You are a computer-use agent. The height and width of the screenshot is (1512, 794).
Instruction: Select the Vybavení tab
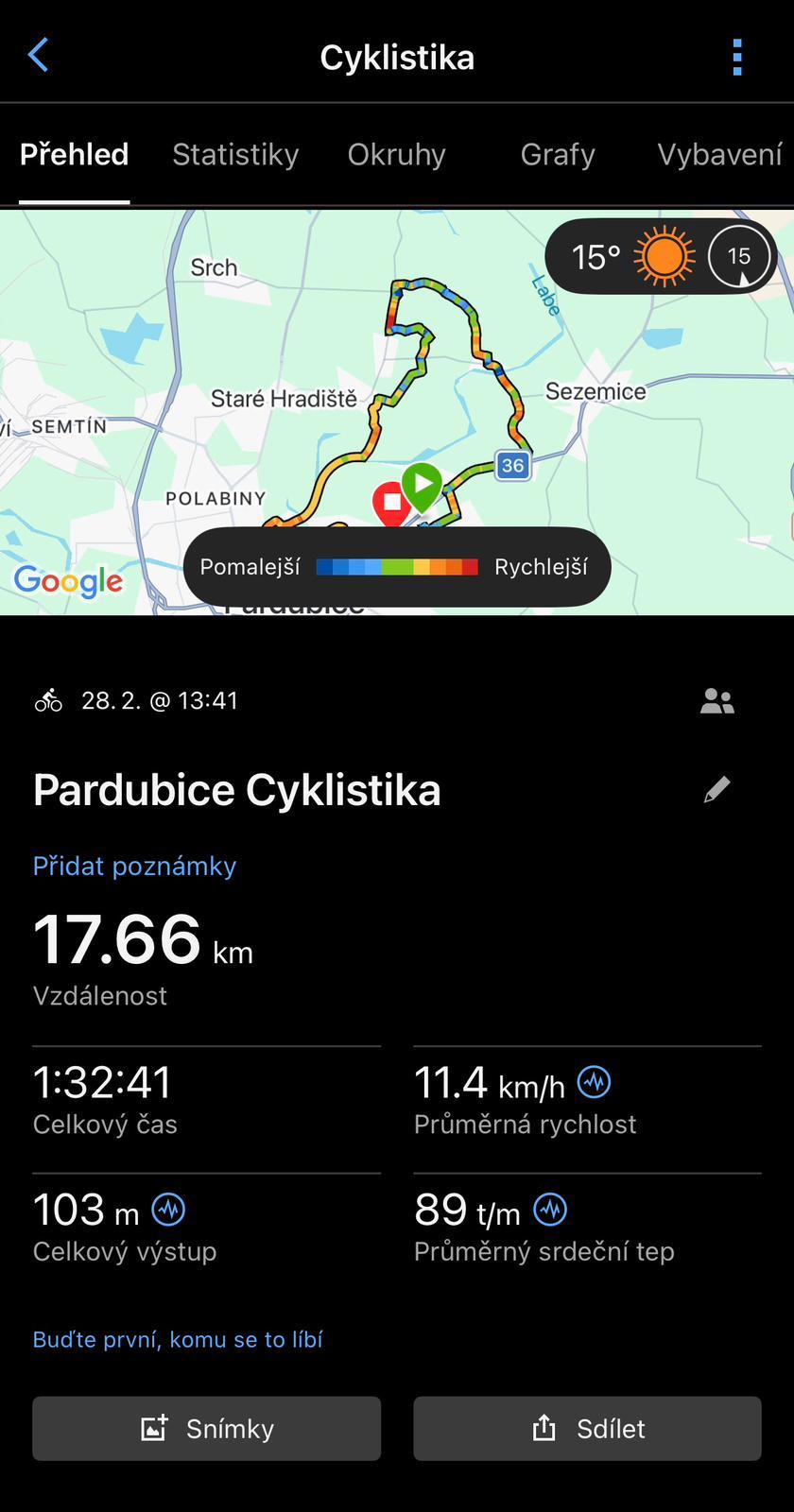(x=719, y=155)
